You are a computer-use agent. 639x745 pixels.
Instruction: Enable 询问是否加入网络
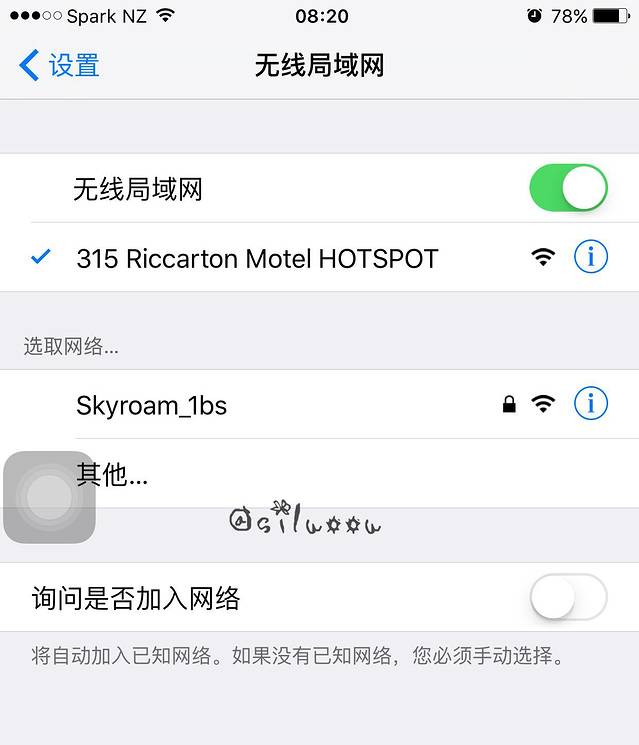tap(567, 598)
